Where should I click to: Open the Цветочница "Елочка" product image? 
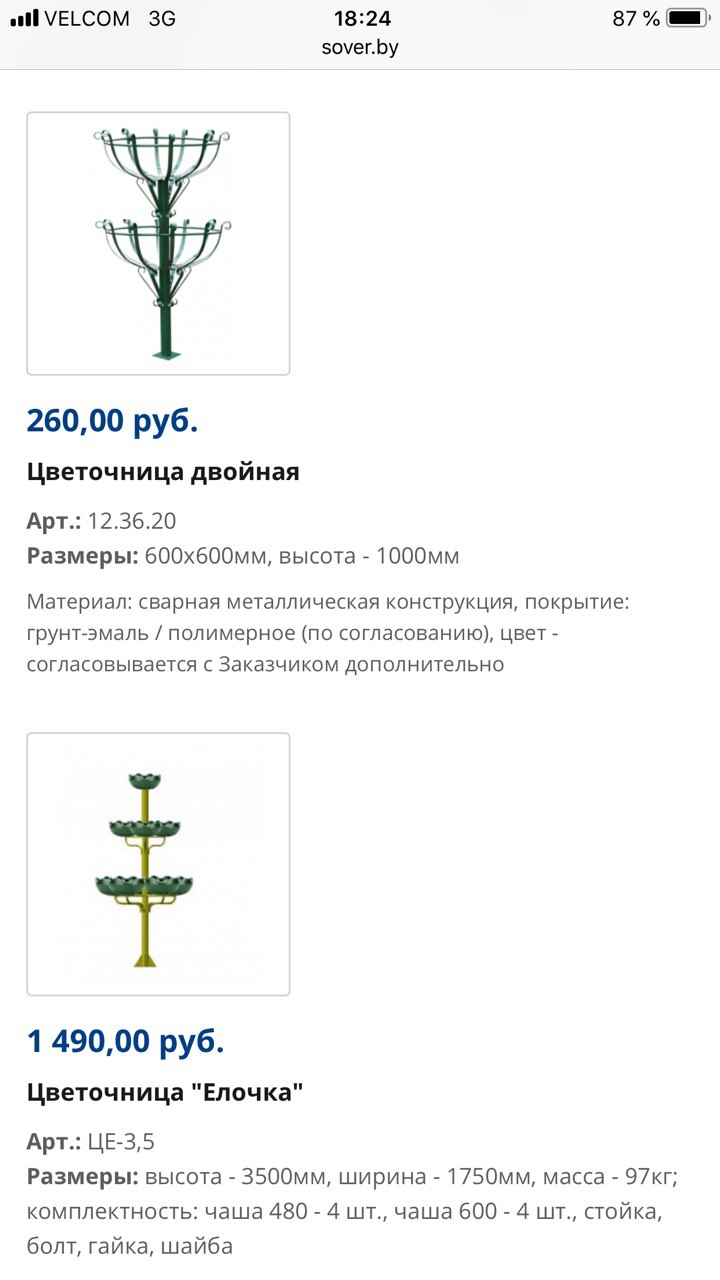158,864
